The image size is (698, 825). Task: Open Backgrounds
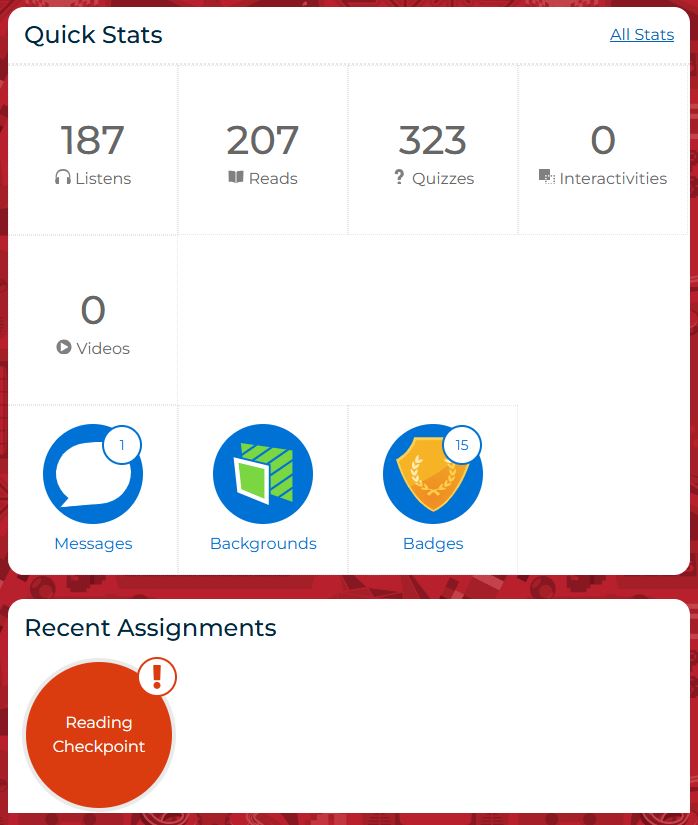(263, 487)
